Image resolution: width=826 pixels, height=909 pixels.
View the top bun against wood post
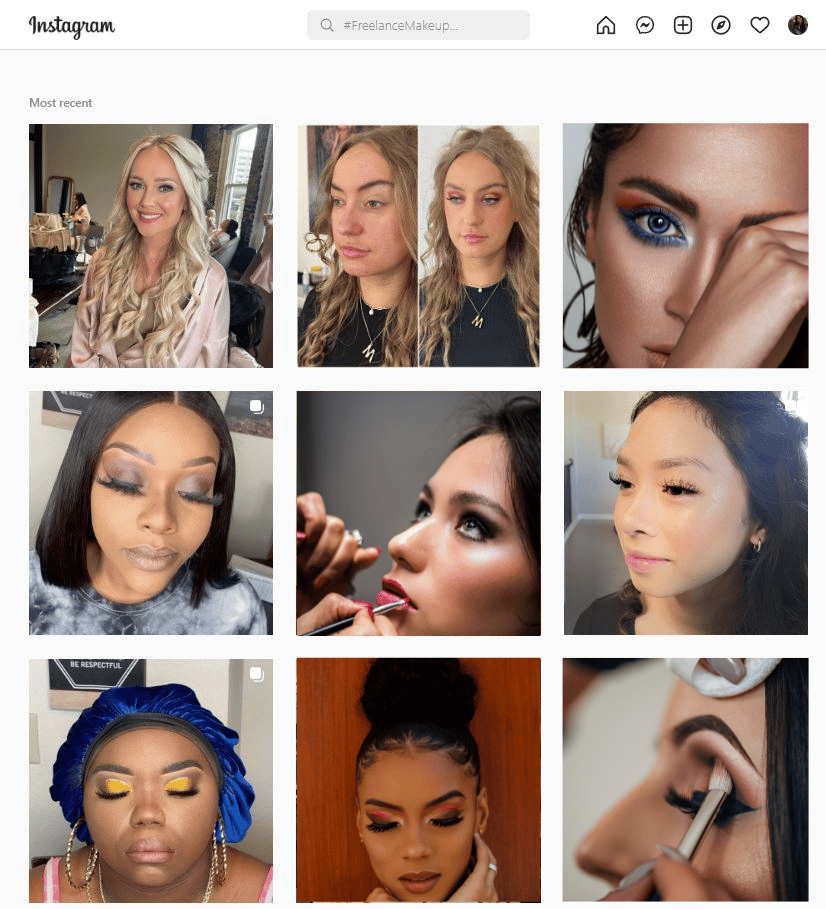418,780
